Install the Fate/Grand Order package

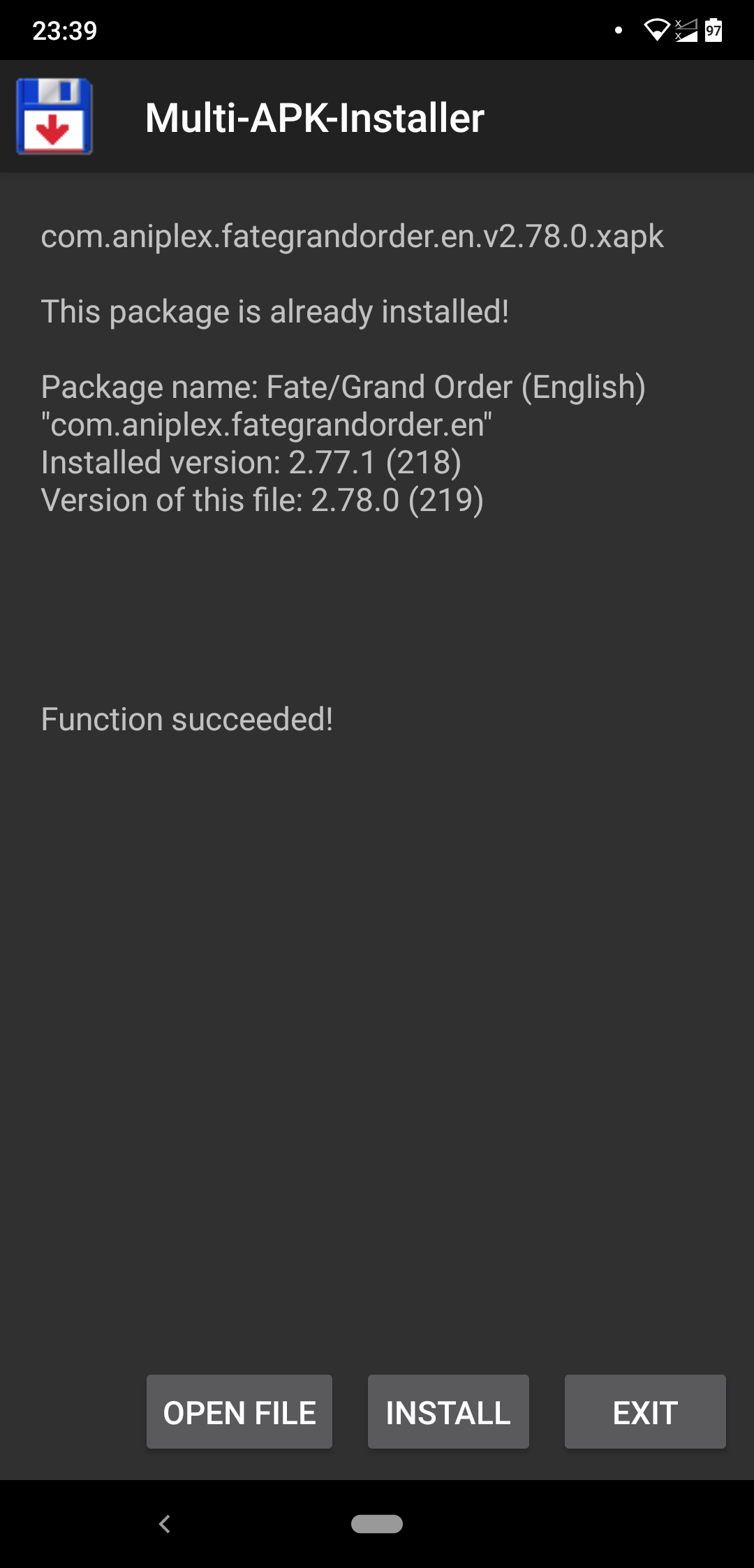point(448,1412)
